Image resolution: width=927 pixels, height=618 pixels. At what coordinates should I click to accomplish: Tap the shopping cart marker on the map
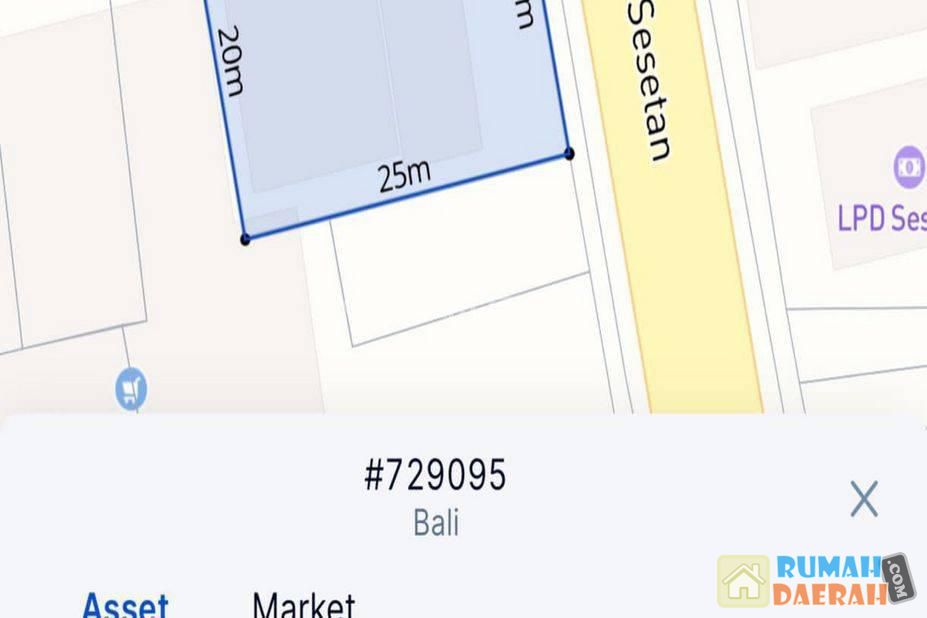pos(131,387)
